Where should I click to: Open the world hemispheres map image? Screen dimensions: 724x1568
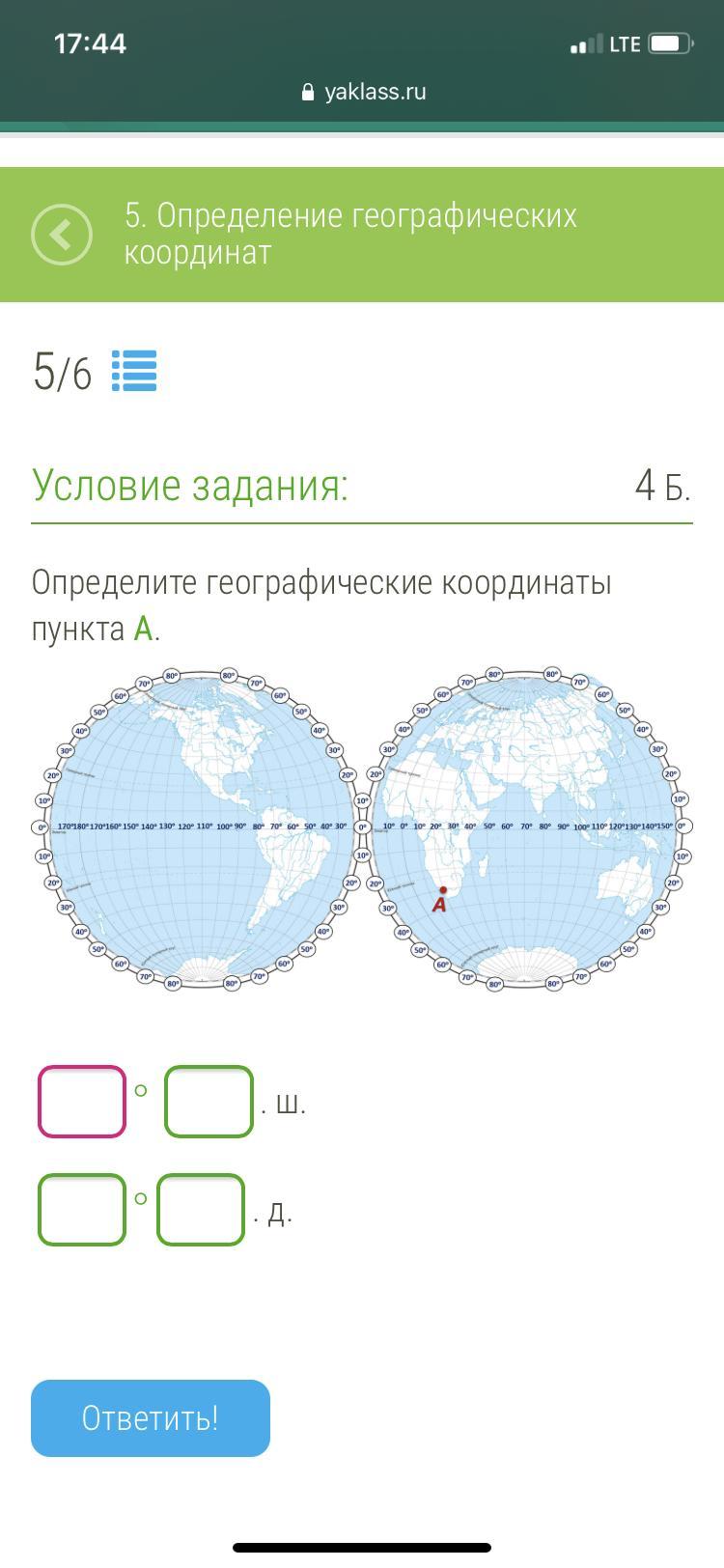coord(362,828)
